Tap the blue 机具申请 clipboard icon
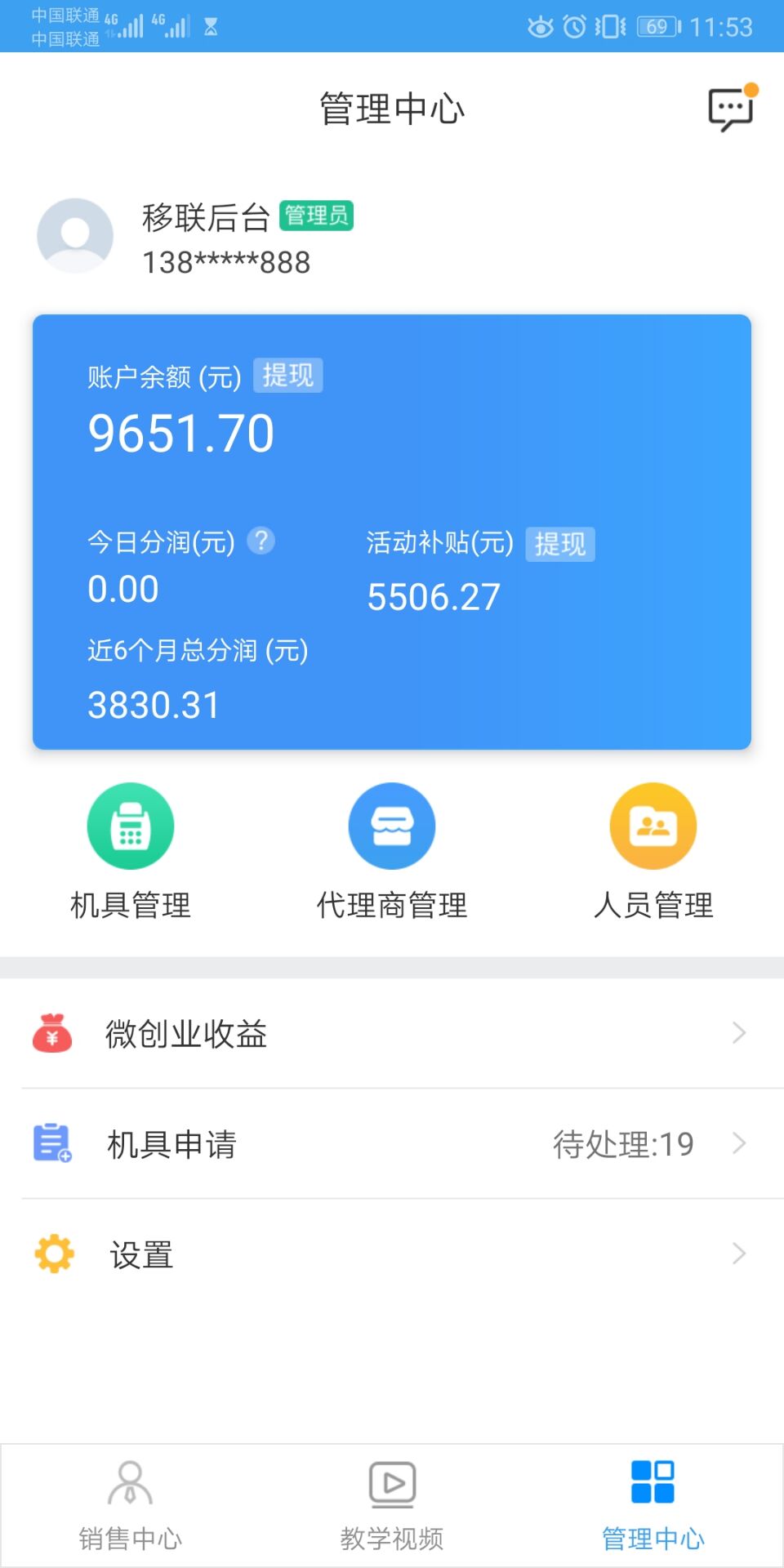This screenshot has height=1568, width=784. coord(51,1144)
